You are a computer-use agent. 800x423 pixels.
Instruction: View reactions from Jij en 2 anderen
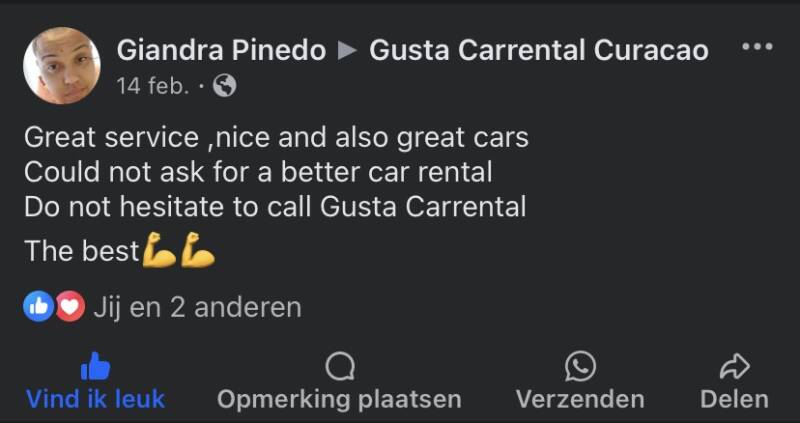[x=196, y=307]
